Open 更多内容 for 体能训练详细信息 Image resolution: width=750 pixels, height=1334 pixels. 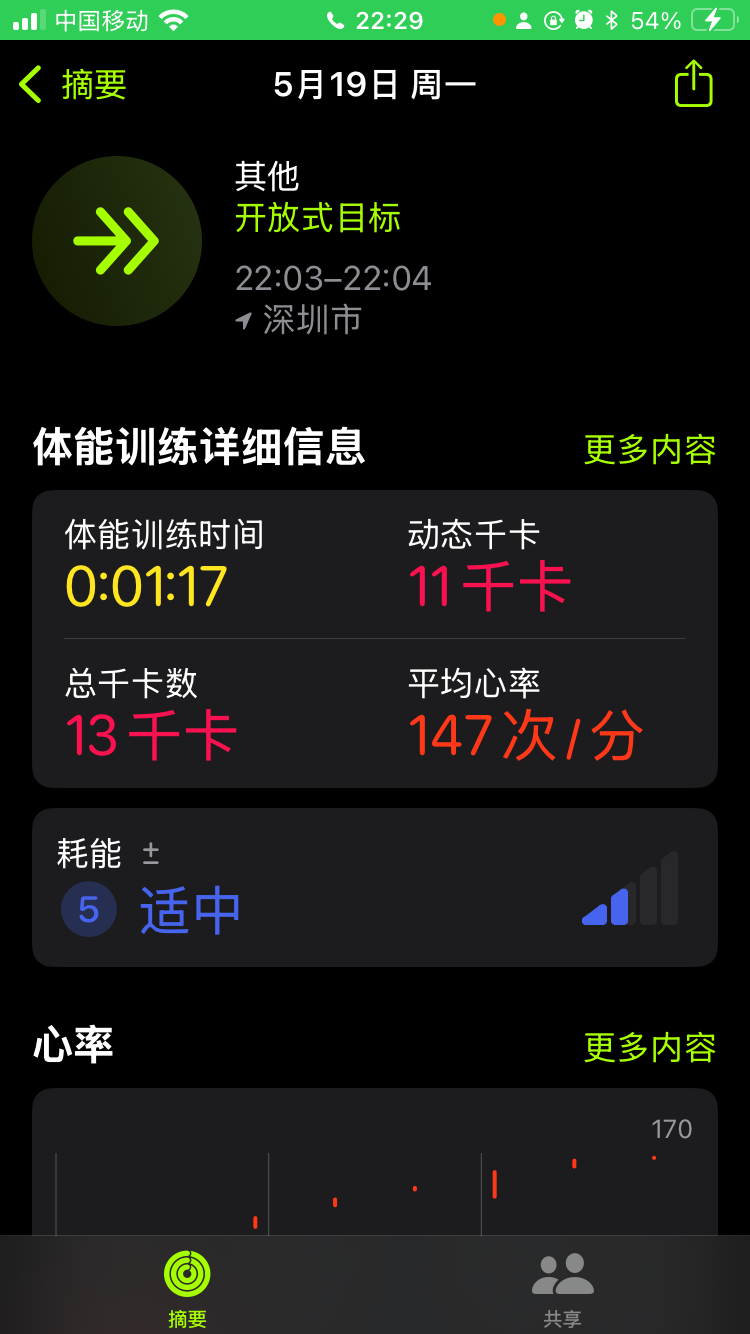(x=650, y=449)
